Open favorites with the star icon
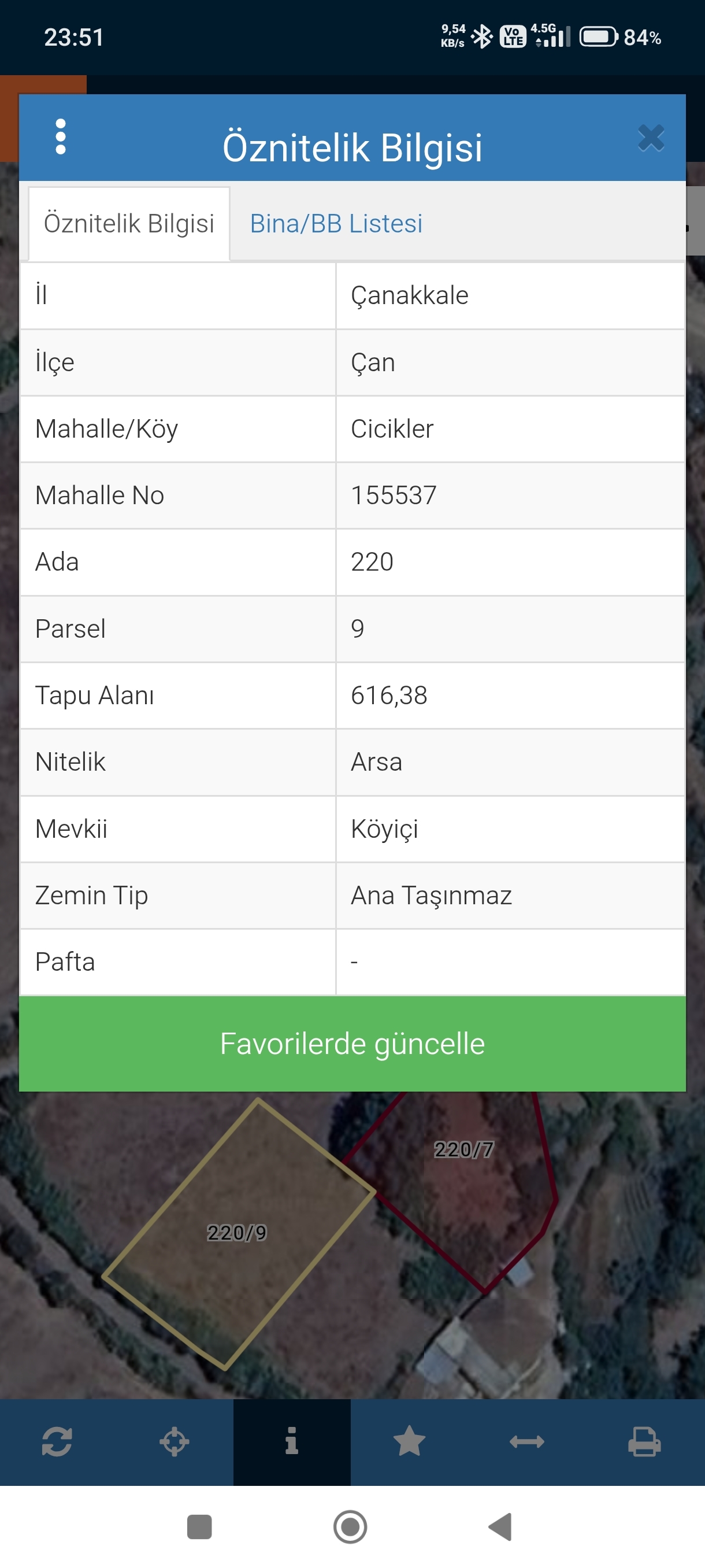This screenshot has width=705, height=1568. click(409, 1441)
